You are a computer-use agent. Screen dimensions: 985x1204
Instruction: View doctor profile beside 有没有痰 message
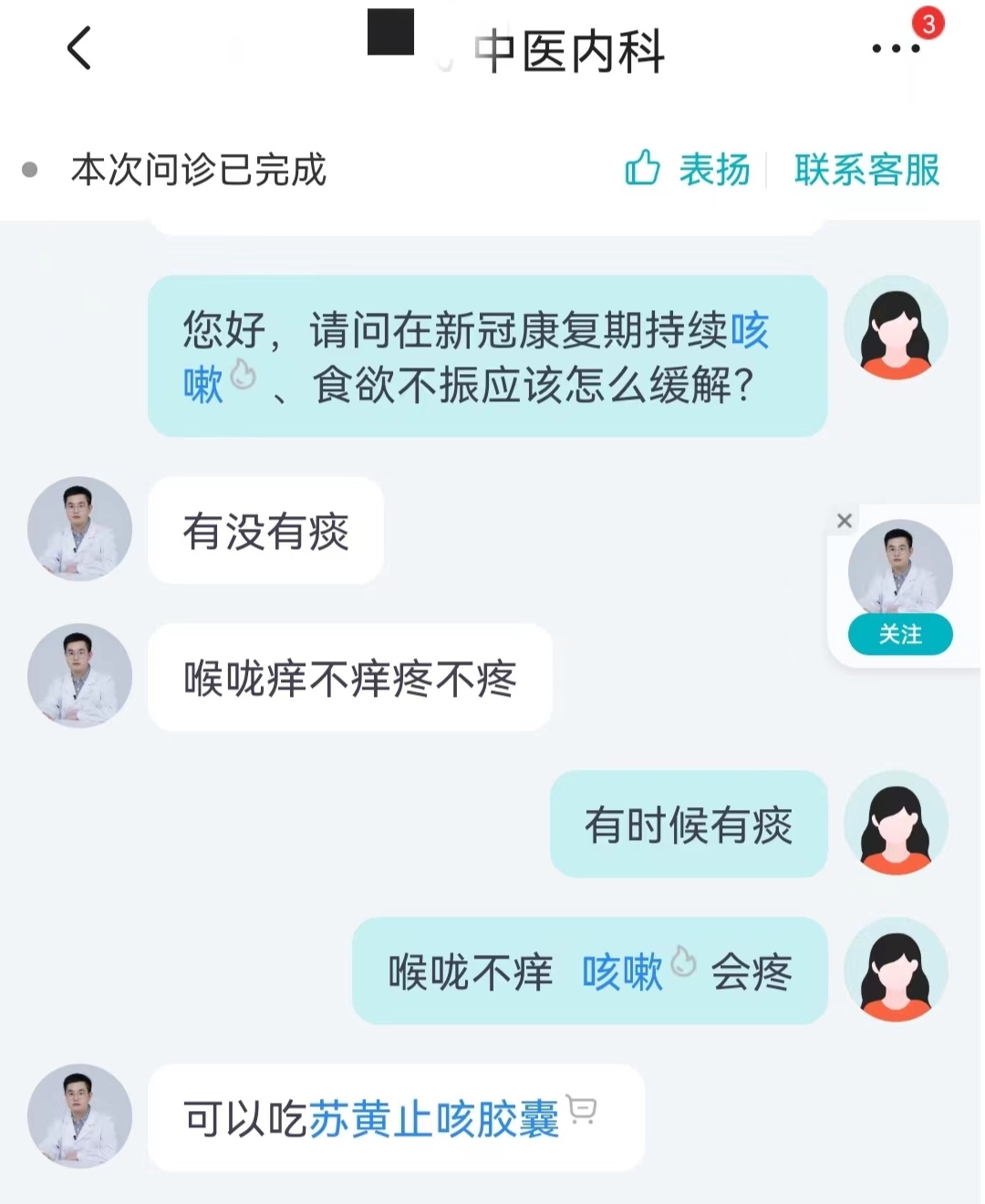pos(80,529)
